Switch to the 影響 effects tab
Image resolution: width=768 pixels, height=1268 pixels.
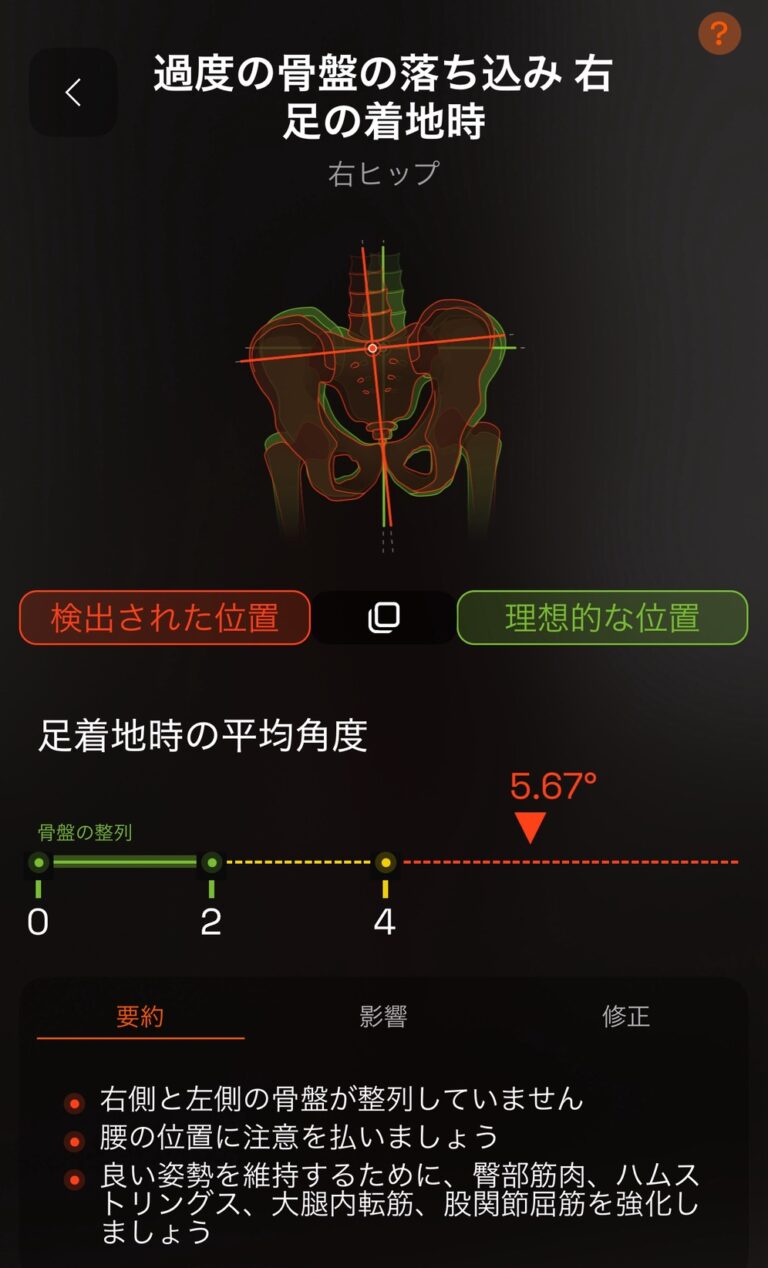click(x=383, y=1017)
